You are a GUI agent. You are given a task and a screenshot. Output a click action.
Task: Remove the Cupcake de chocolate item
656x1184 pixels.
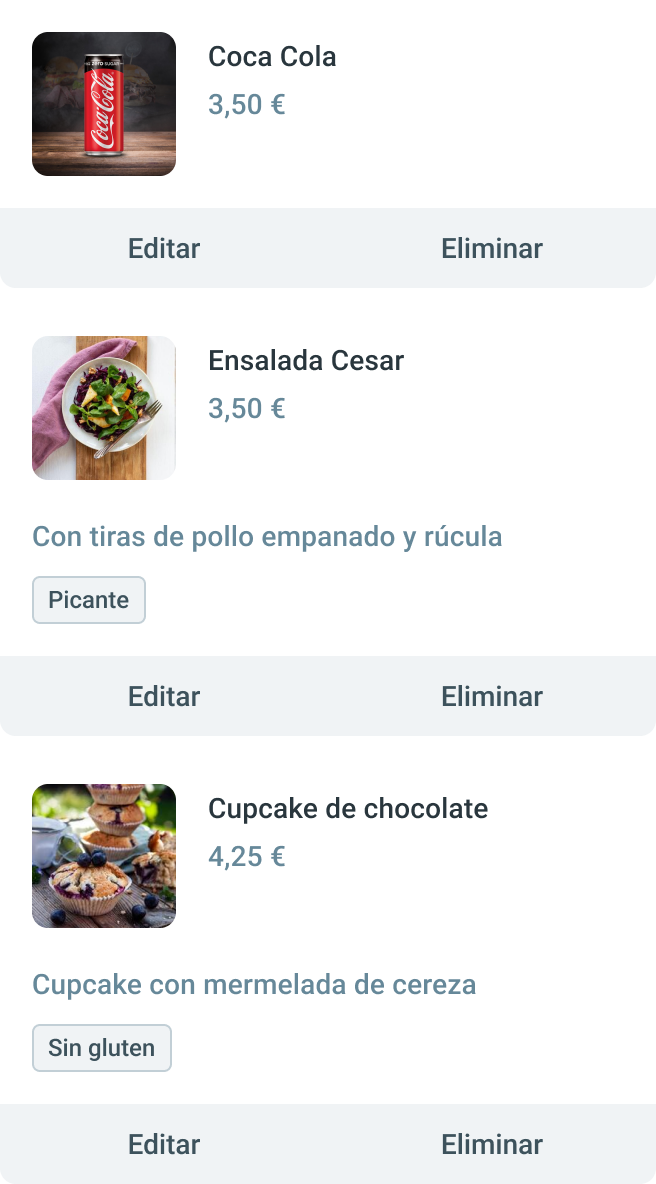[x=492, y=1144]
